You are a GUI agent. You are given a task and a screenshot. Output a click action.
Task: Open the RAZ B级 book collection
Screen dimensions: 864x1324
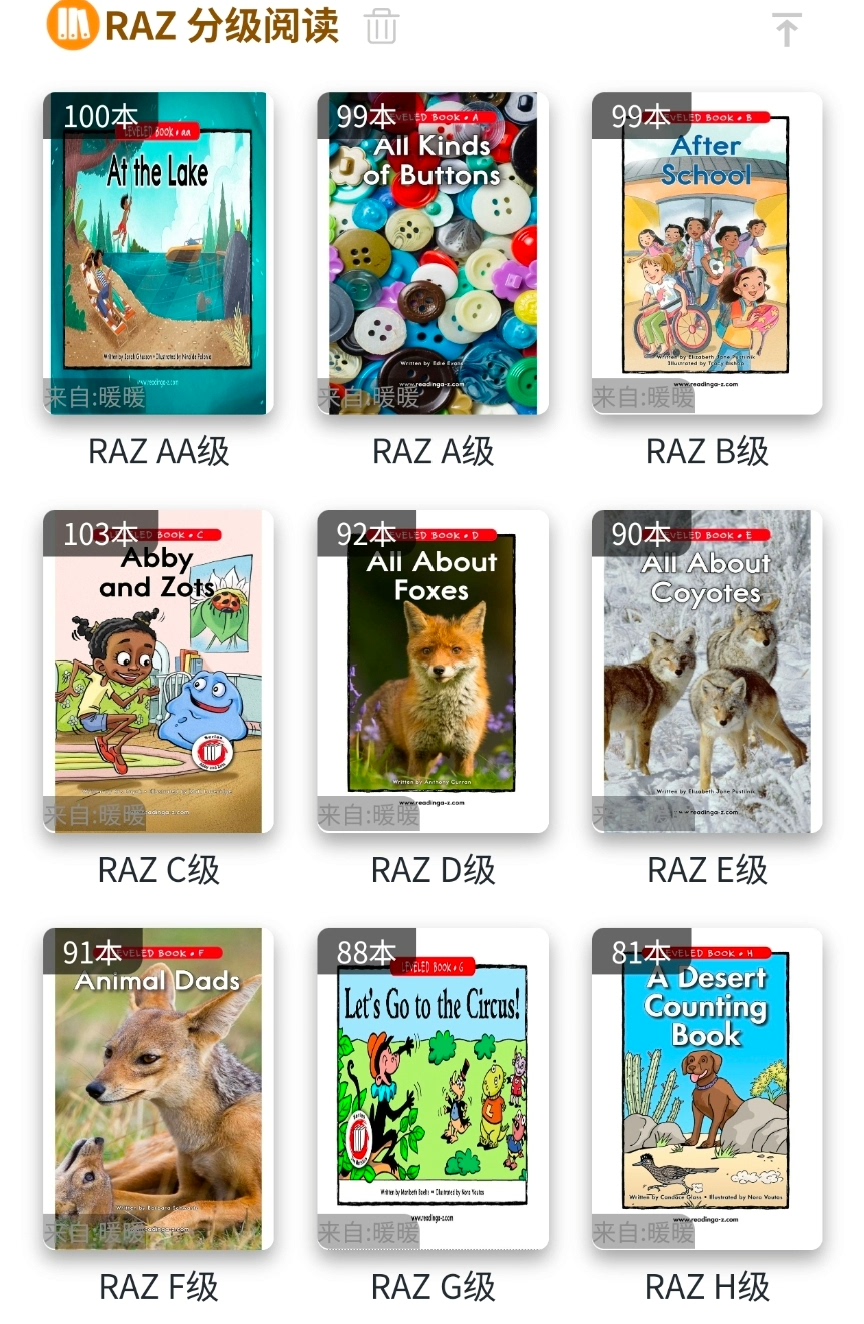pyautogui.click(x=706, y=254)
